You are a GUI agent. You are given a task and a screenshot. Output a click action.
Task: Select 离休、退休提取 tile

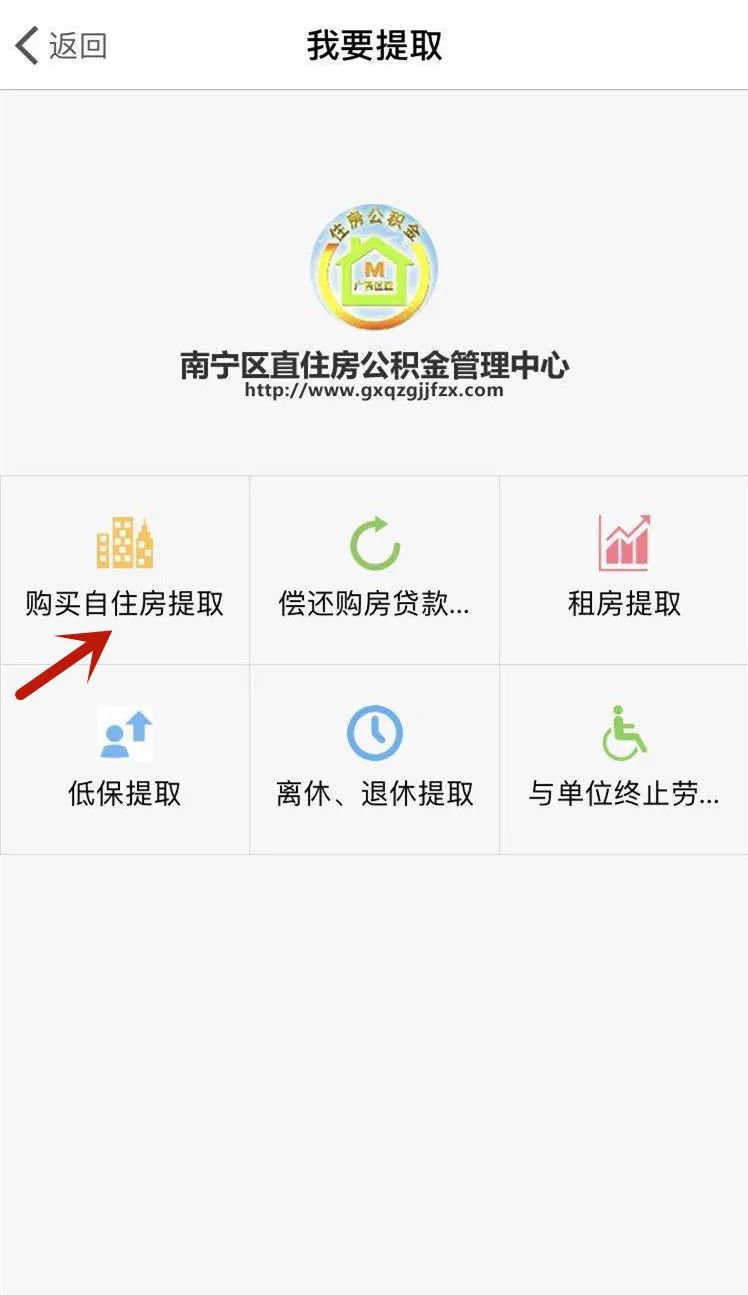click(x=374, y=759)
